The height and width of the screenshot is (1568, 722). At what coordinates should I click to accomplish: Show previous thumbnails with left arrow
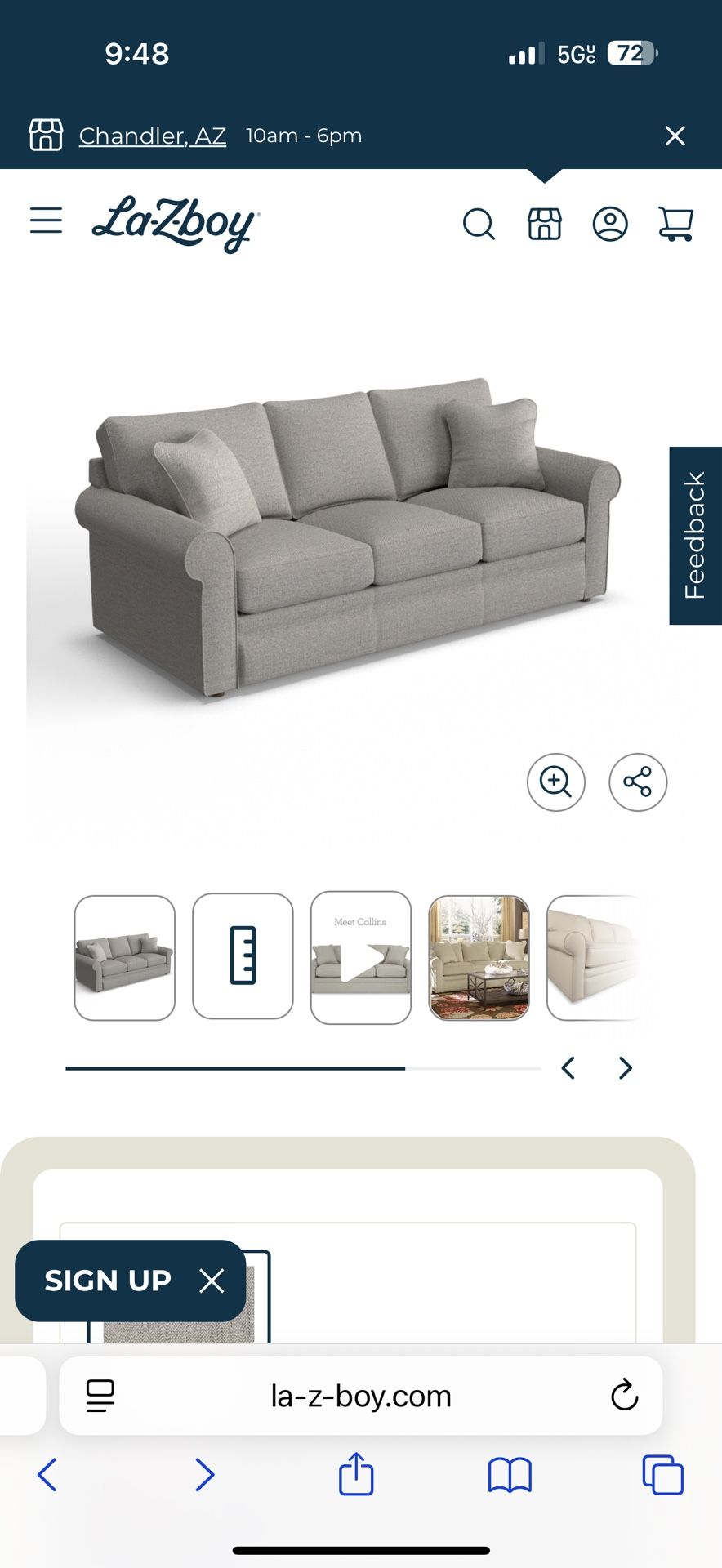[x=568, y=1067]
